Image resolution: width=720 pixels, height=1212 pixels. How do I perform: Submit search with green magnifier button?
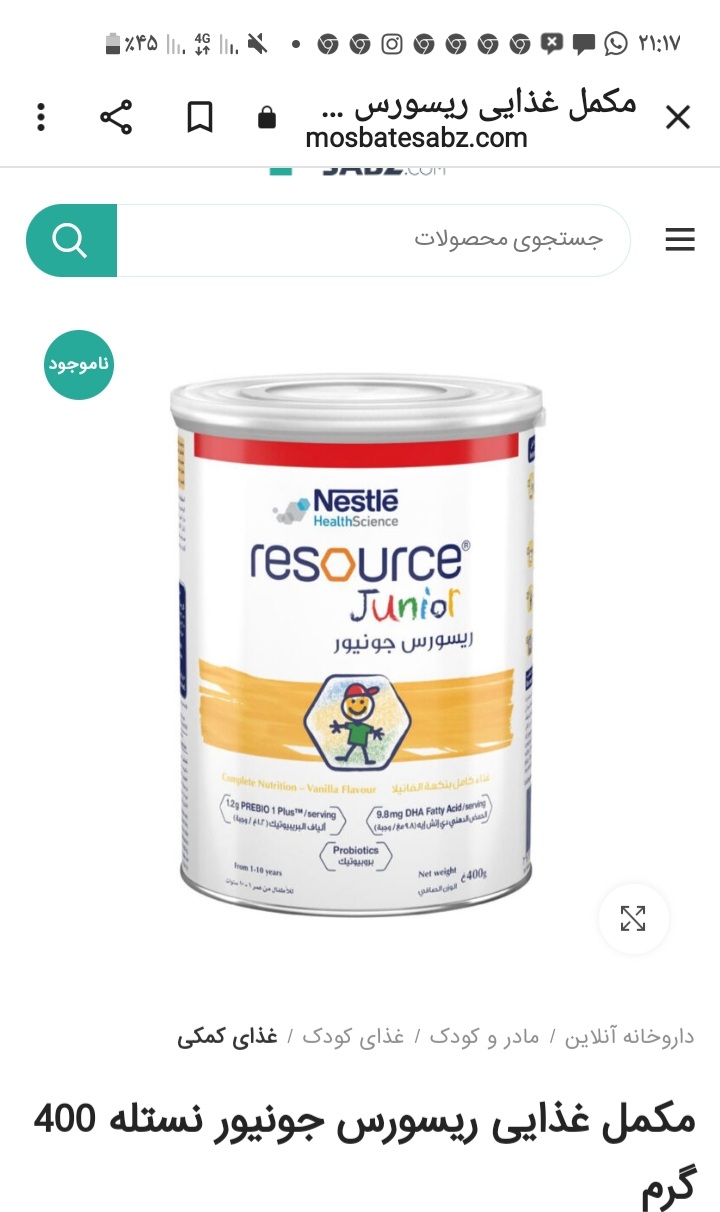coord(71,240)
